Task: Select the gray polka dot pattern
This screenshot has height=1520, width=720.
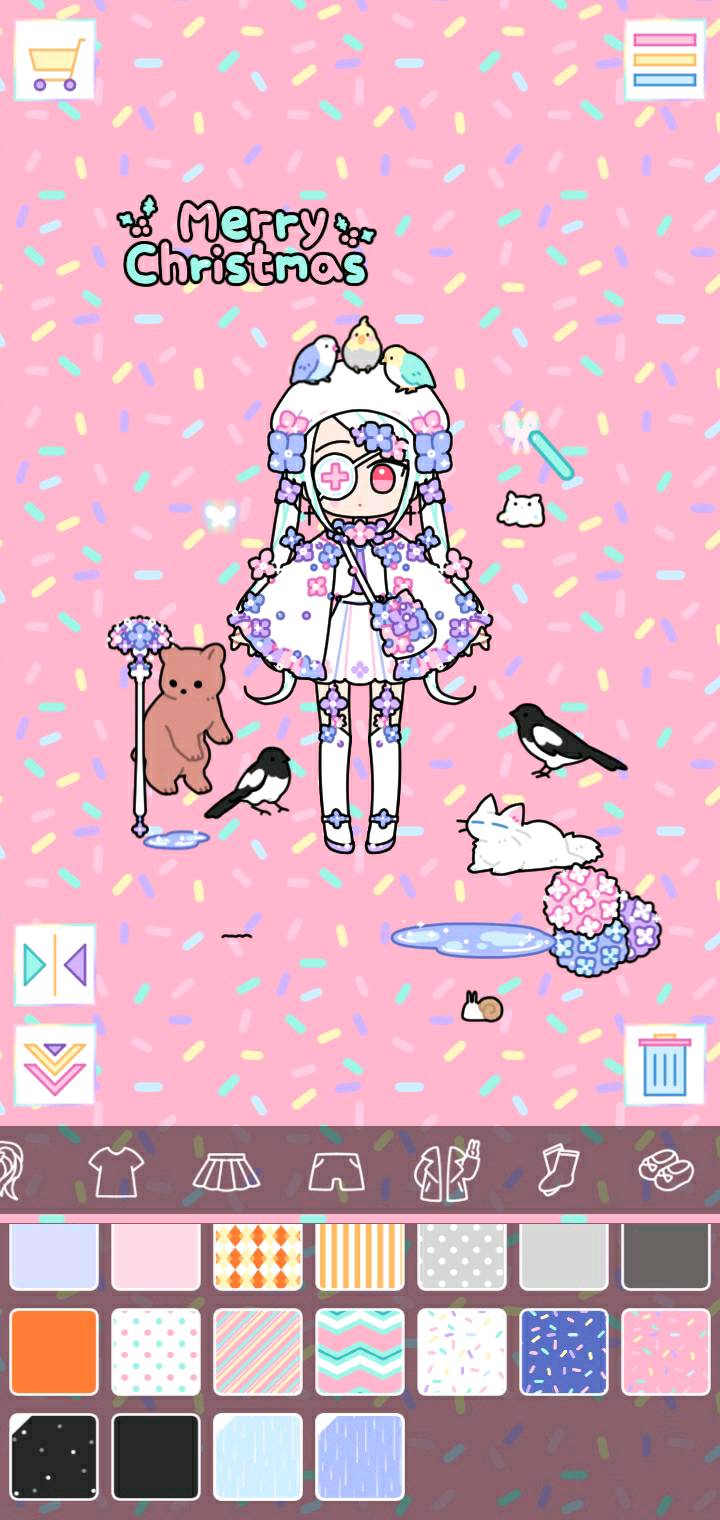Action: pyautogui.click(x=462, y=1256)
